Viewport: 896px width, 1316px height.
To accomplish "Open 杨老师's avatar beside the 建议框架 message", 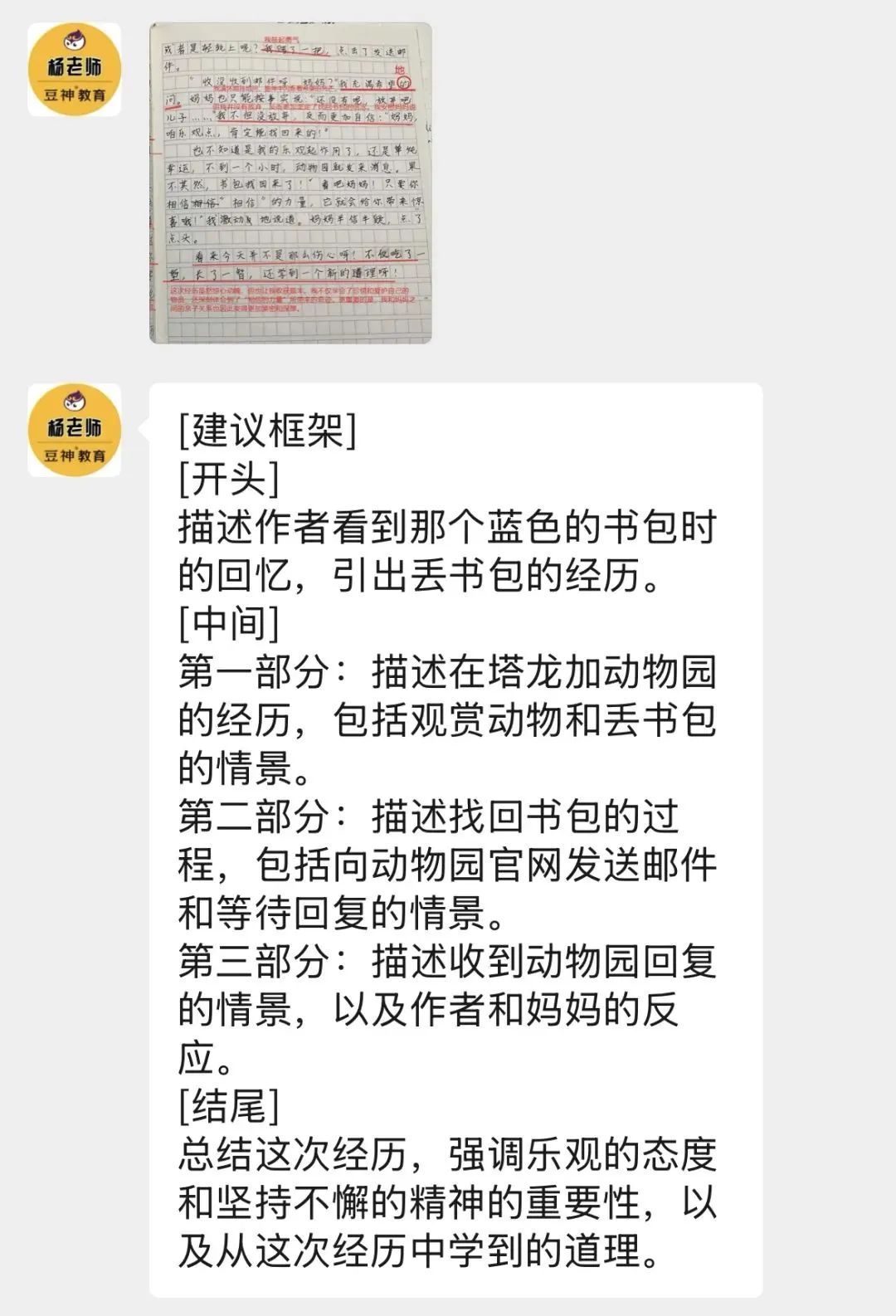I will (75, 430).
